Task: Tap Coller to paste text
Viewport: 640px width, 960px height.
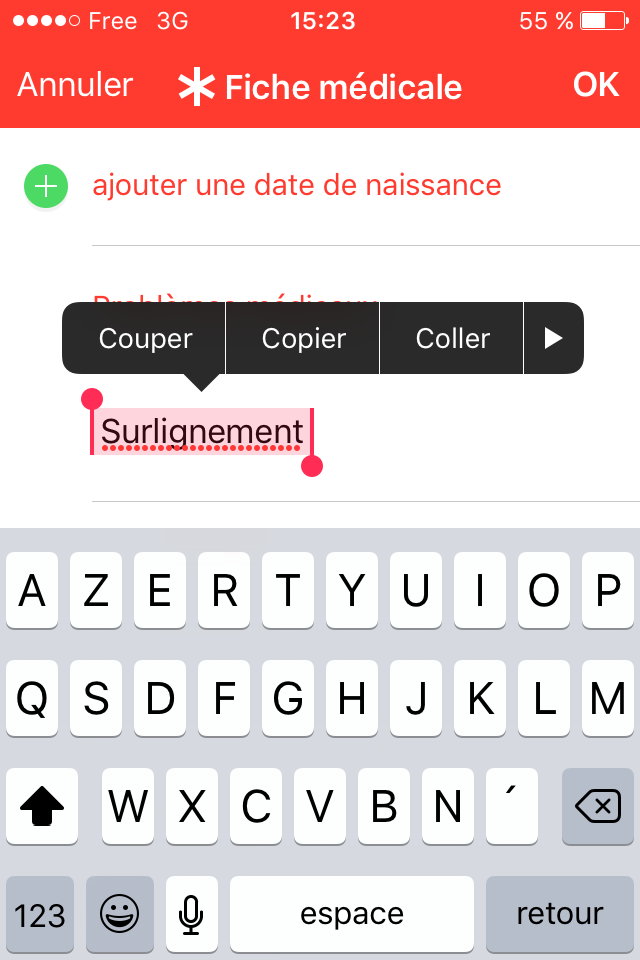Action: 452,339
